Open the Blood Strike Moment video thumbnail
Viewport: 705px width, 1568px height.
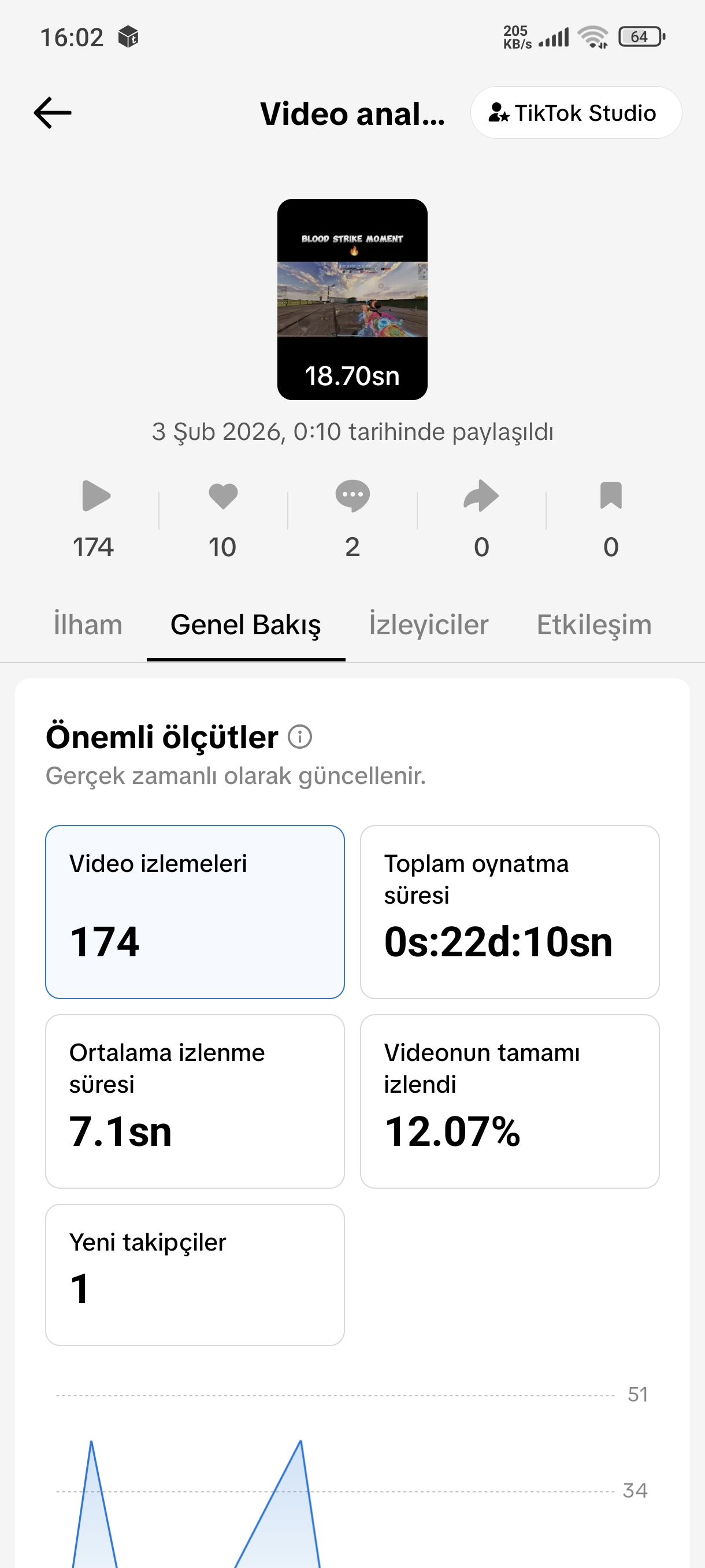352,299
